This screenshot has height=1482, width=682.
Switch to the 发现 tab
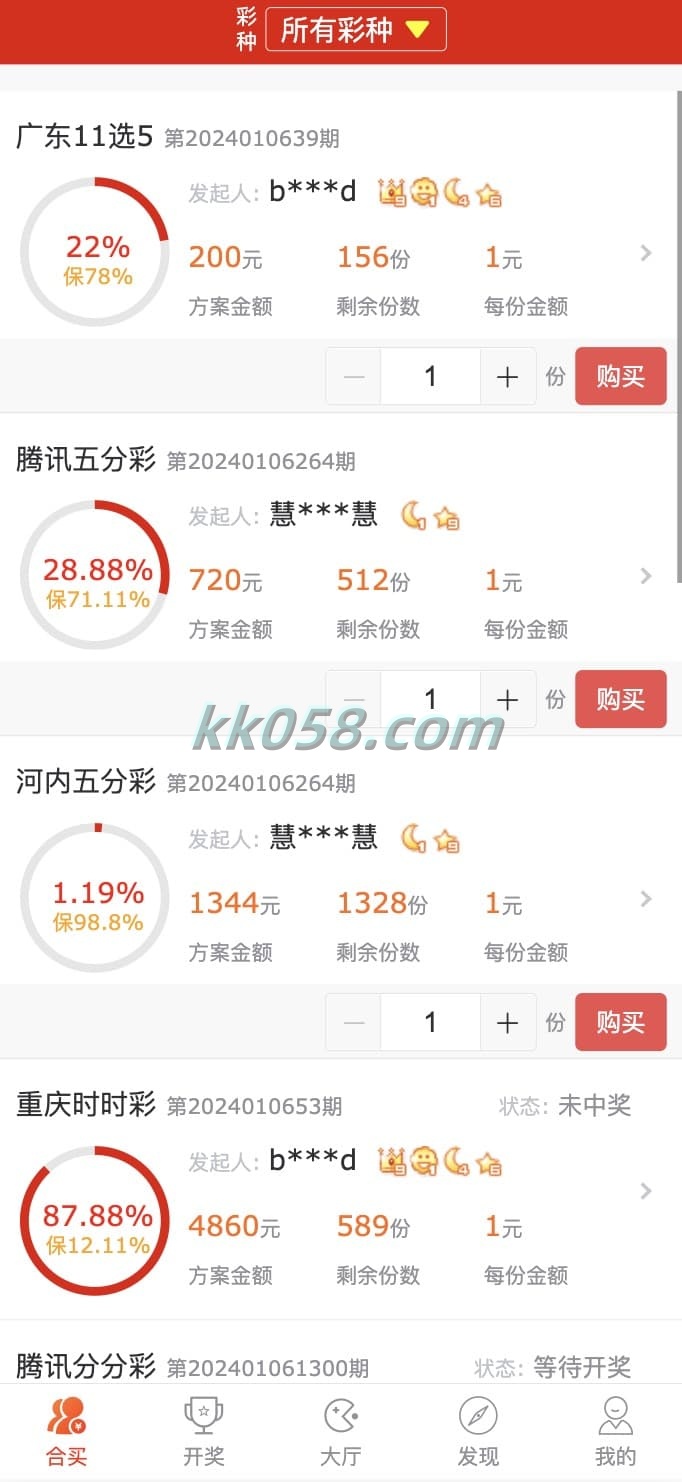tap(478, 1432)
